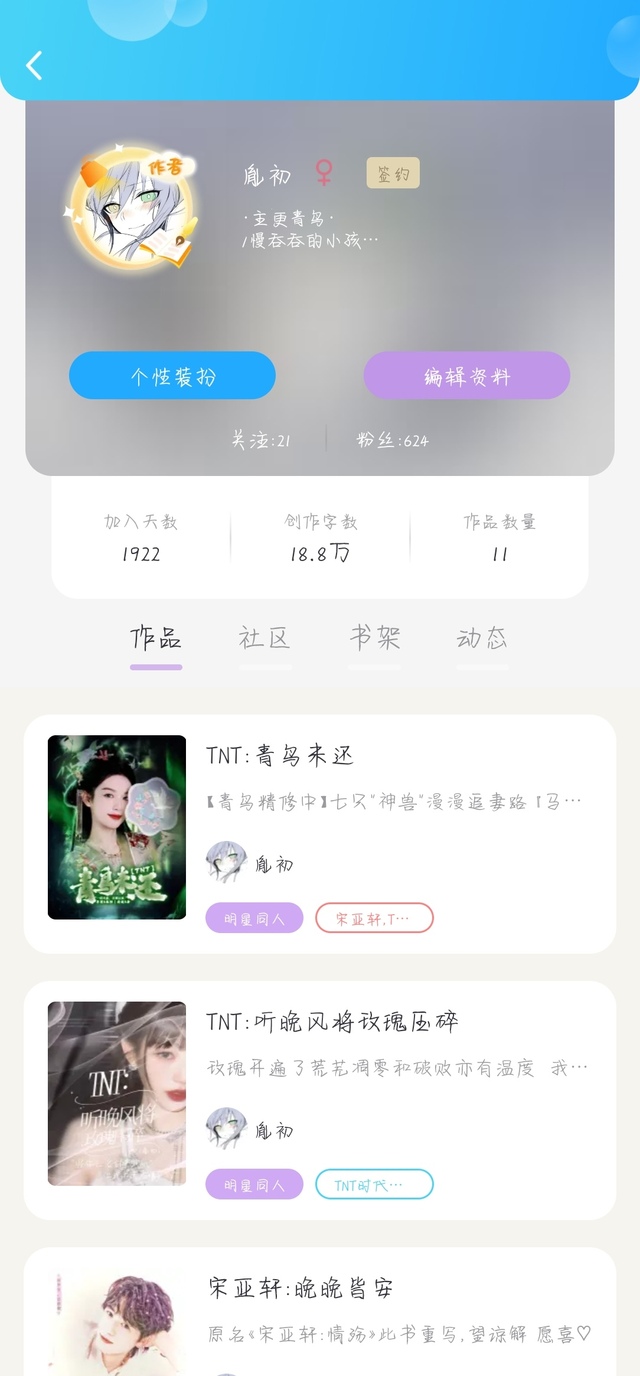Open the book TNT:听晚风将玫瑰压碎
Screen dimensions: 640x1376
pos(332,1022)
